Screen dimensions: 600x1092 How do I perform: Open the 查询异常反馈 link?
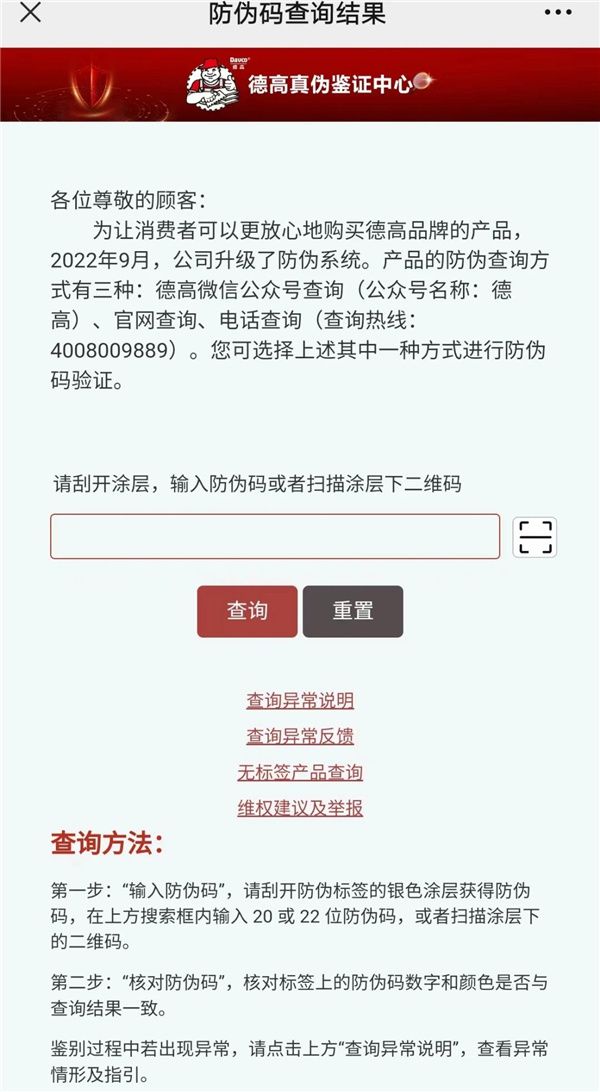(x=300, y=736)
